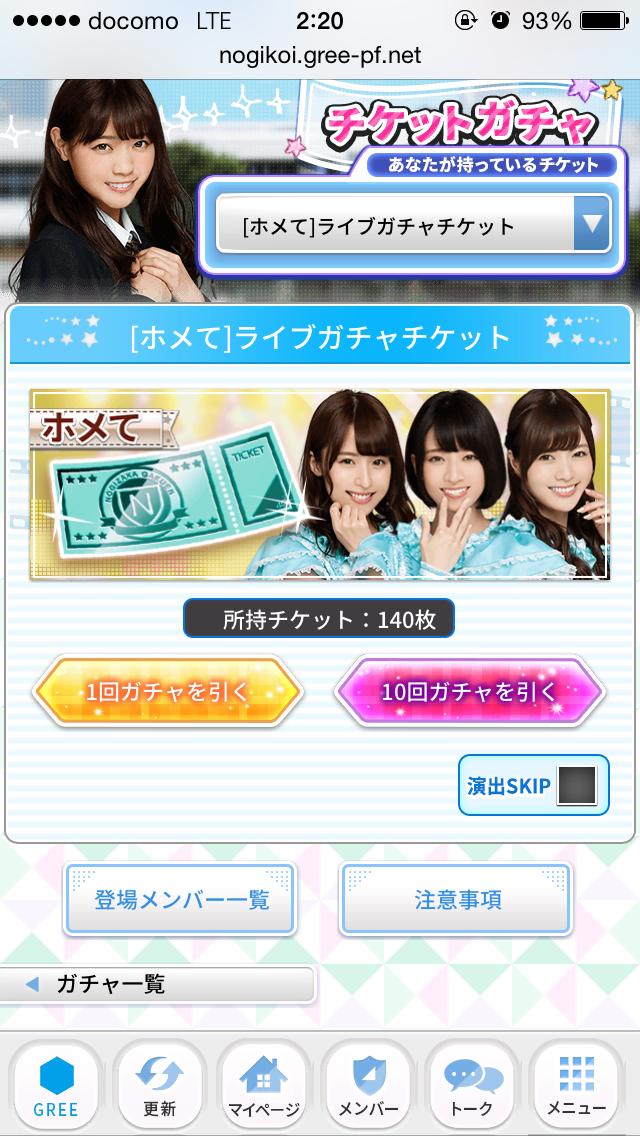Open the メニュー grid menu
640x1136 pixels.
(x=576, y=1086)
